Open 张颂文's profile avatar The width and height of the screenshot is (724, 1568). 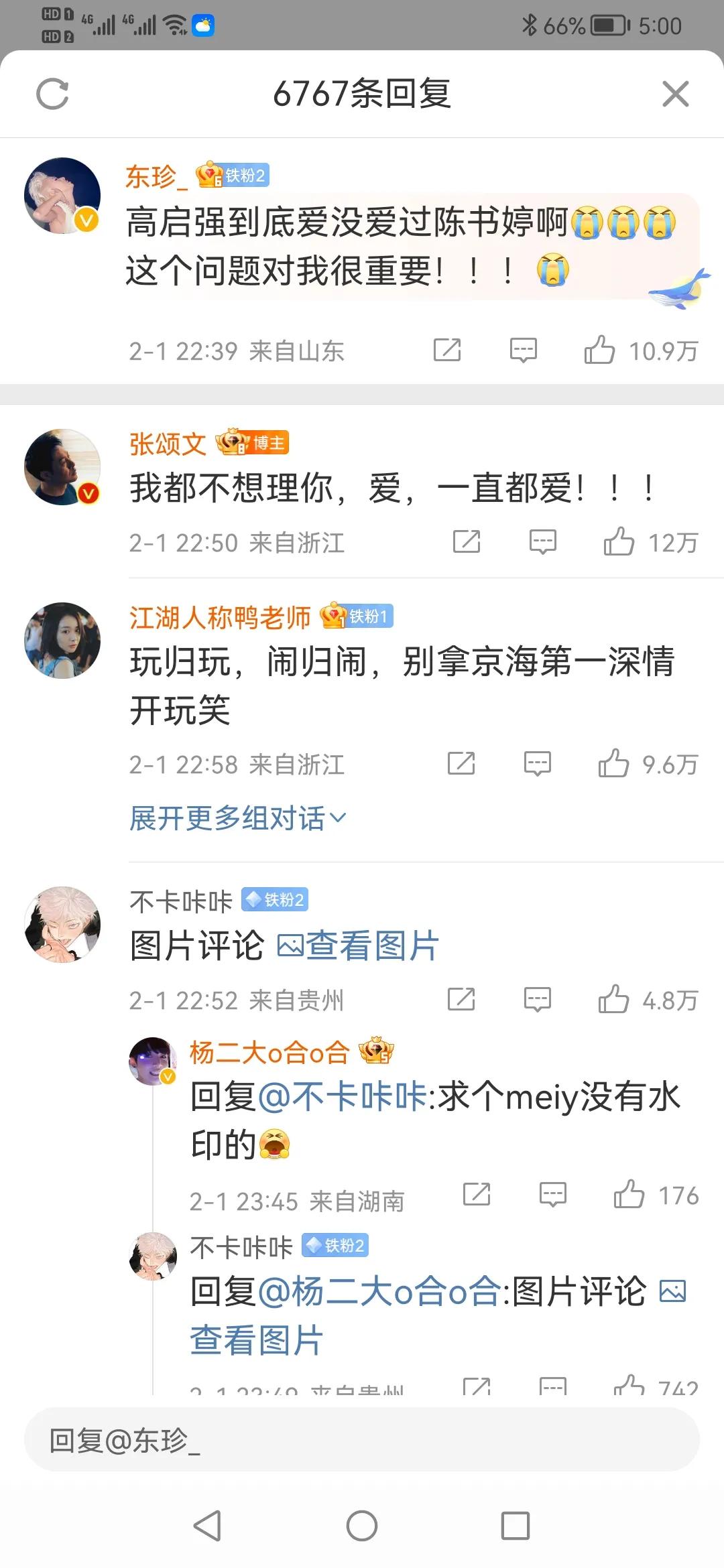[x=62, y=467]
